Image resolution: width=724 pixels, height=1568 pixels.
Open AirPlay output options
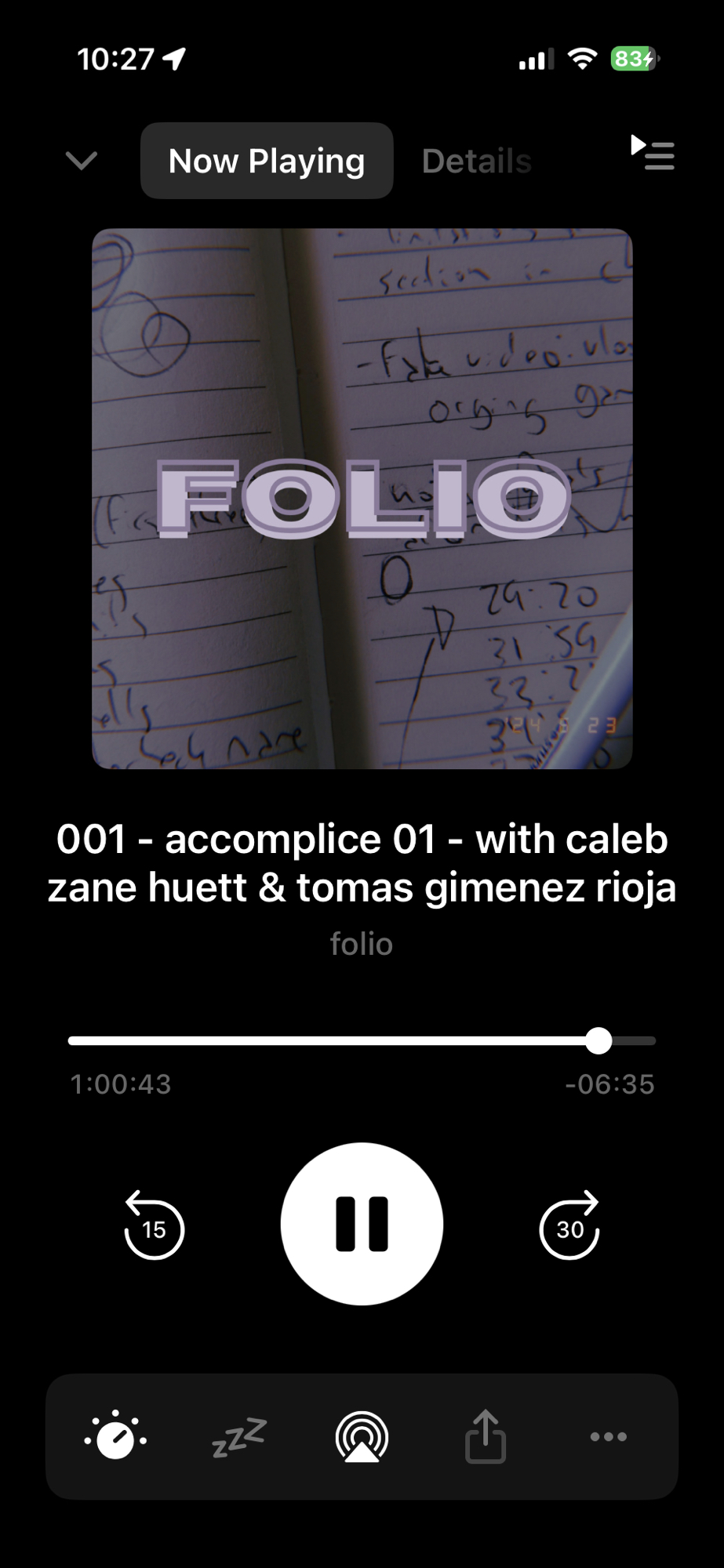[x=362, y=1436]
